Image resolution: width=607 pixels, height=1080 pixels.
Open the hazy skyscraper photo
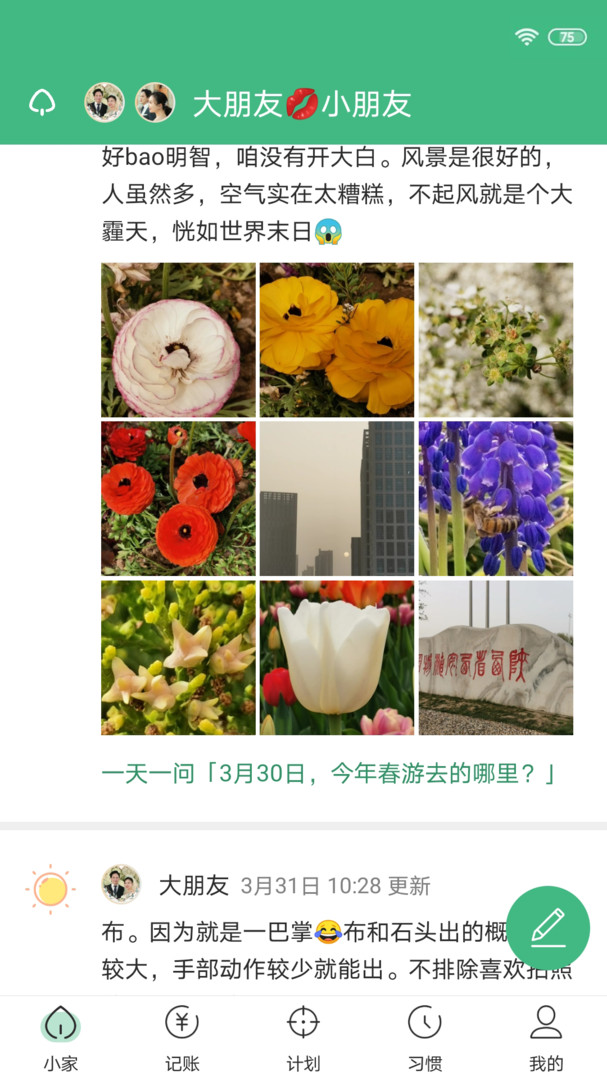(337, 498)
